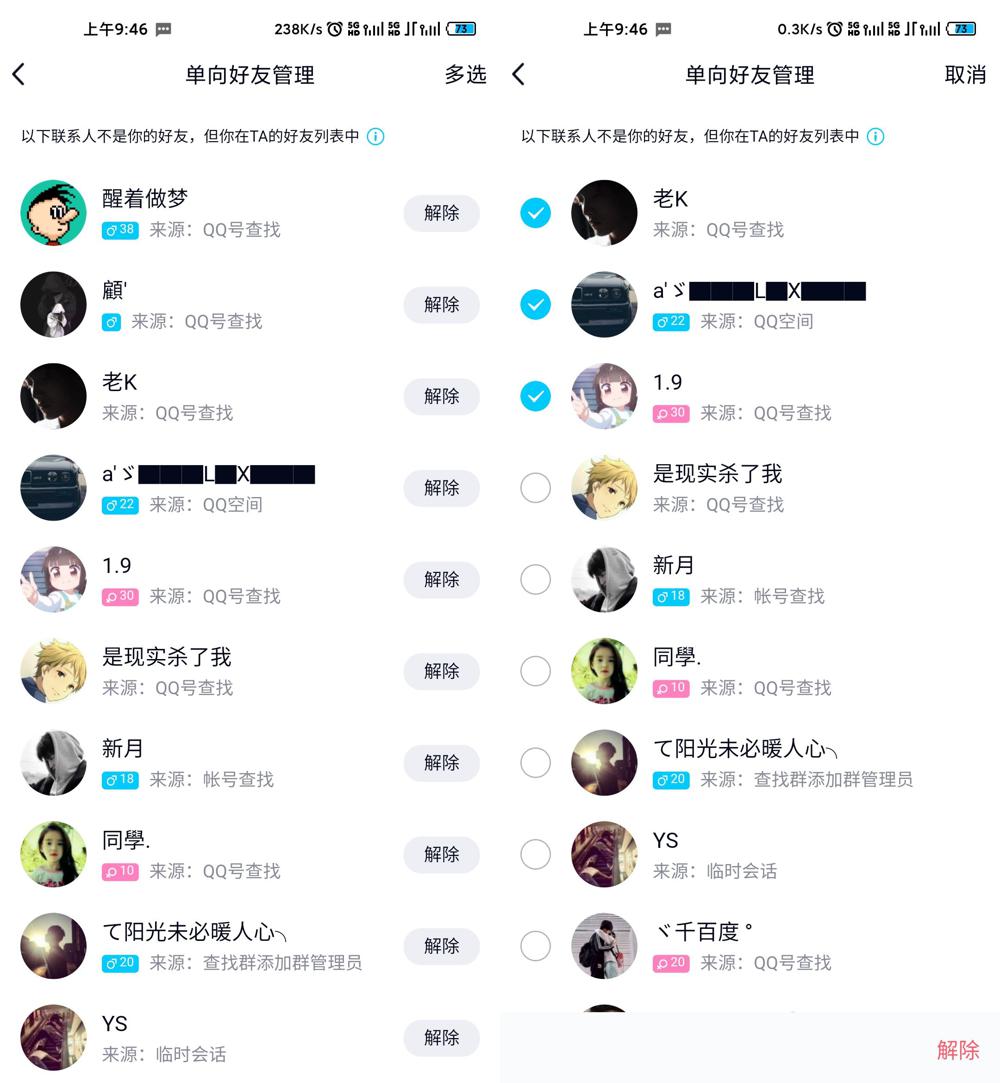This screenshot has width=1000, height=1083.
Task: Uncheck the selected checkbox for 老K
Action: 536,213
